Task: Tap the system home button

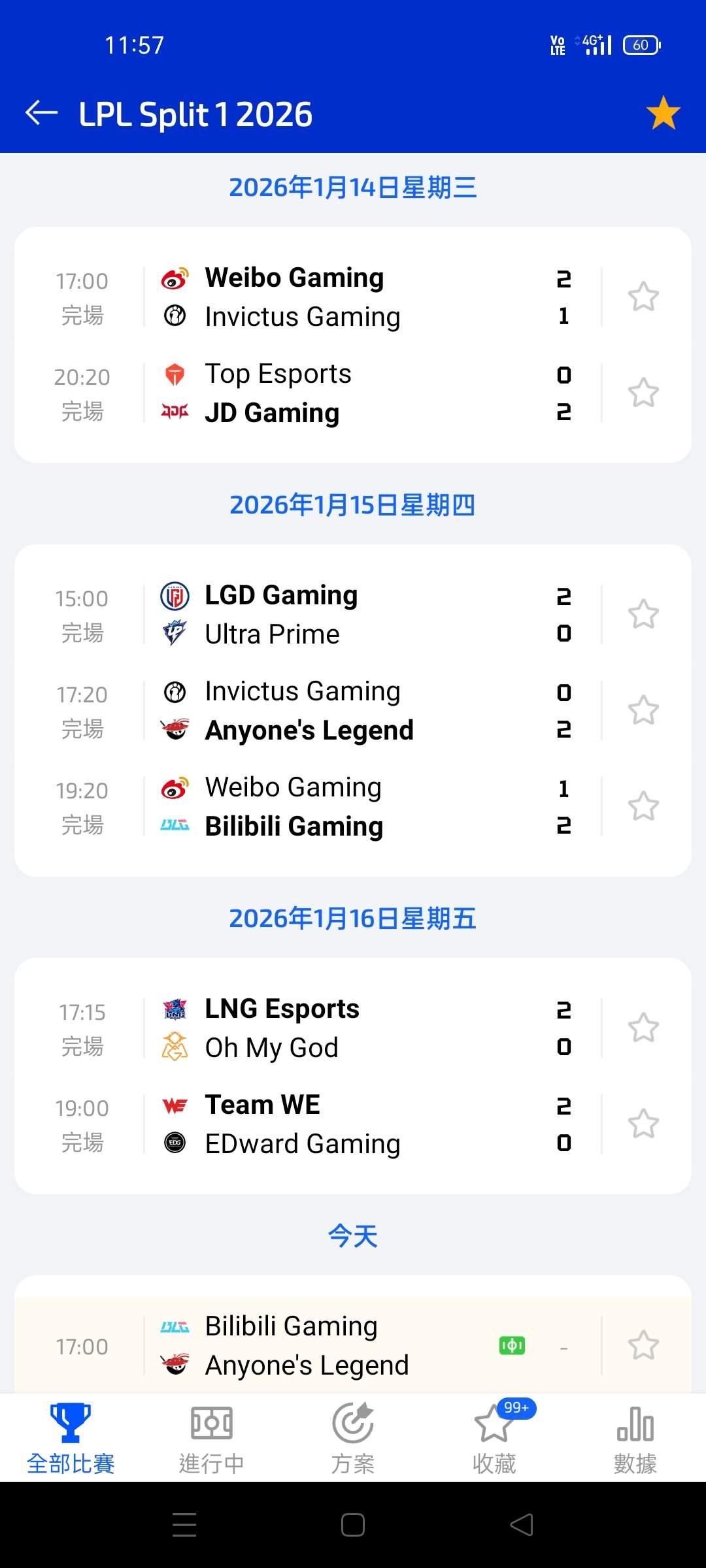Action: click(x=353, y=1525)
